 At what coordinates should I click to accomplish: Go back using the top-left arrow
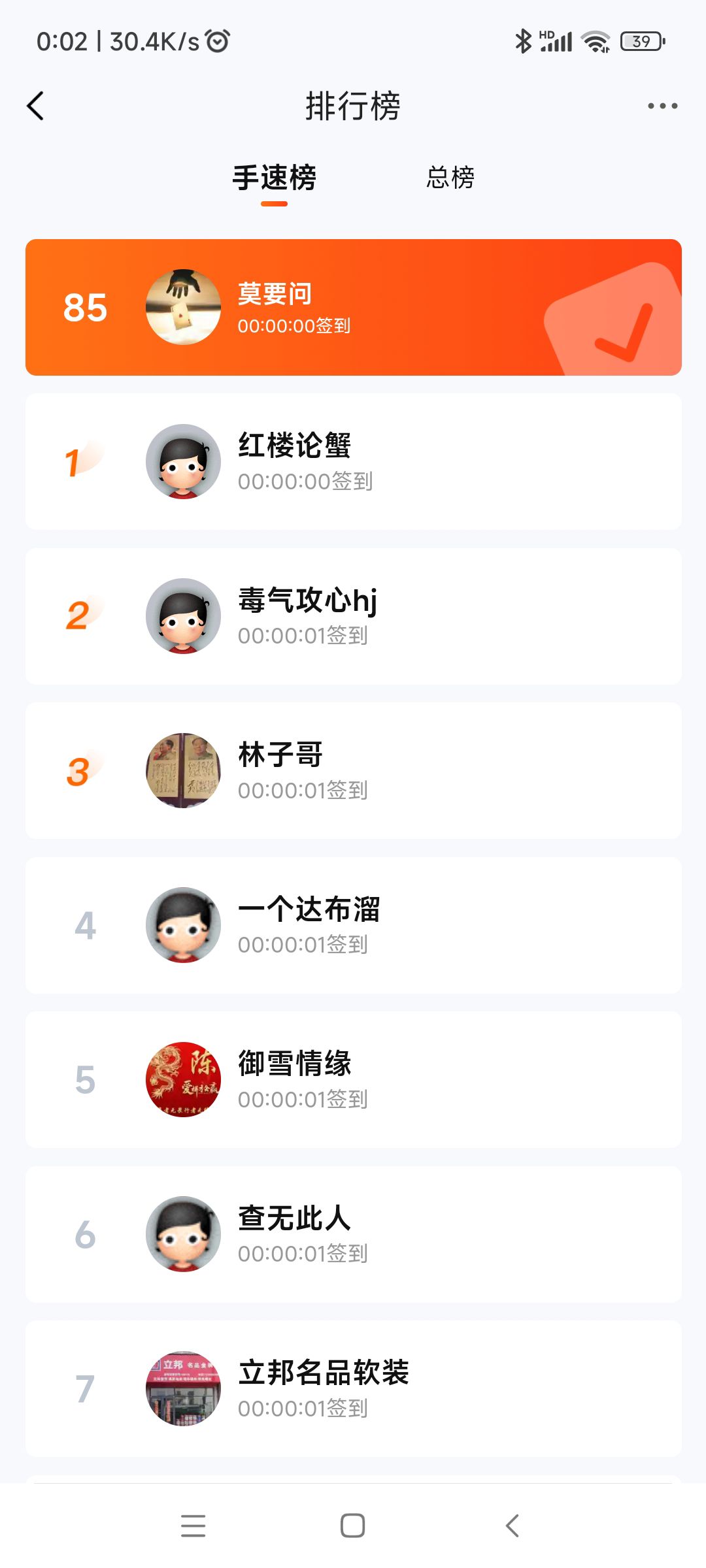[x=36, y=106]
